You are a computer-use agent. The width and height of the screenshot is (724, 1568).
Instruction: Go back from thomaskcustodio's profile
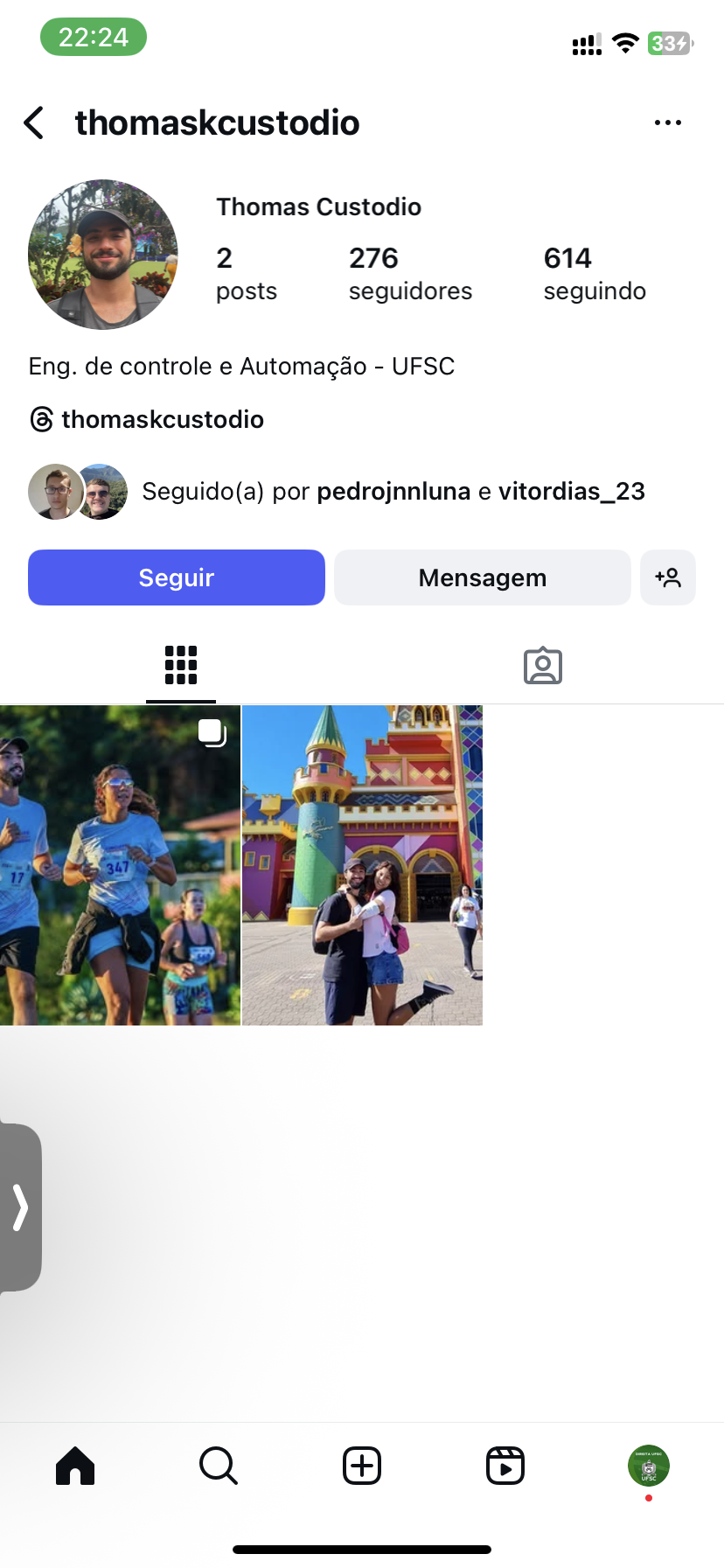point(34,123)
